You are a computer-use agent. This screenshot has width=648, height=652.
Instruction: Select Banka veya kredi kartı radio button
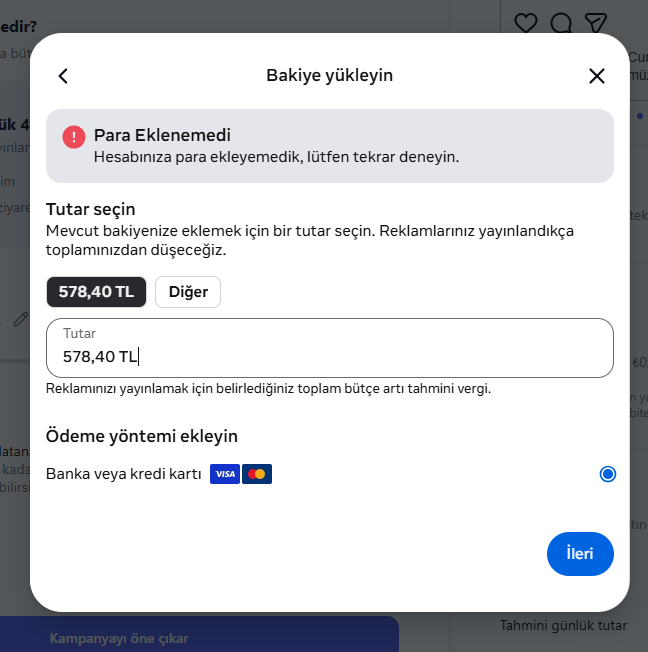pyautogui.click(x=607, y=474)
